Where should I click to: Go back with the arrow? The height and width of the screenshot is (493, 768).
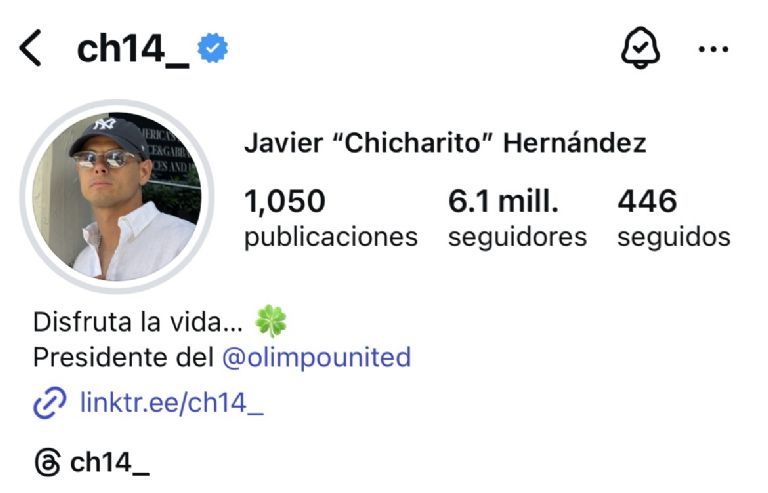[x=31, y=48]
